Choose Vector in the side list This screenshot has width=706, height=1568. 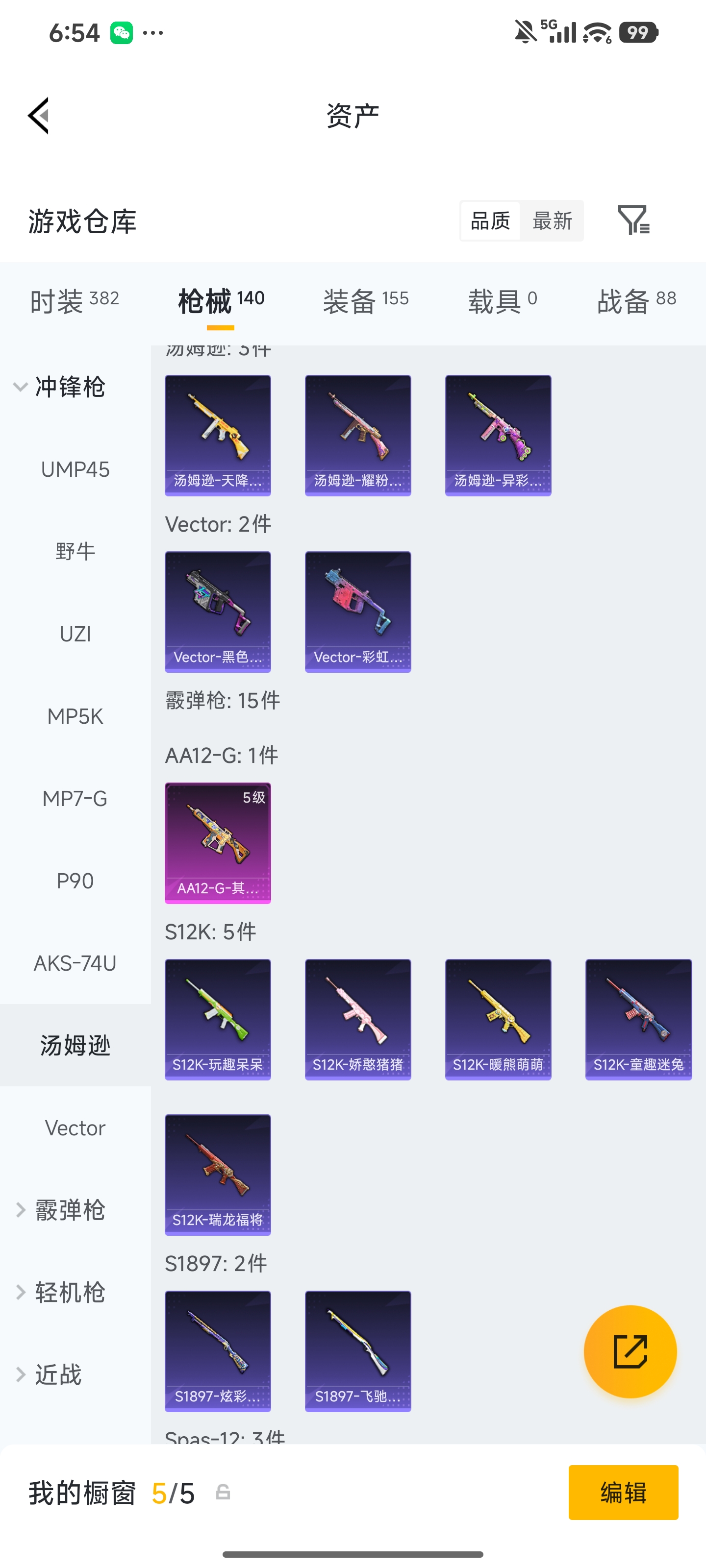click(76, 1128)
